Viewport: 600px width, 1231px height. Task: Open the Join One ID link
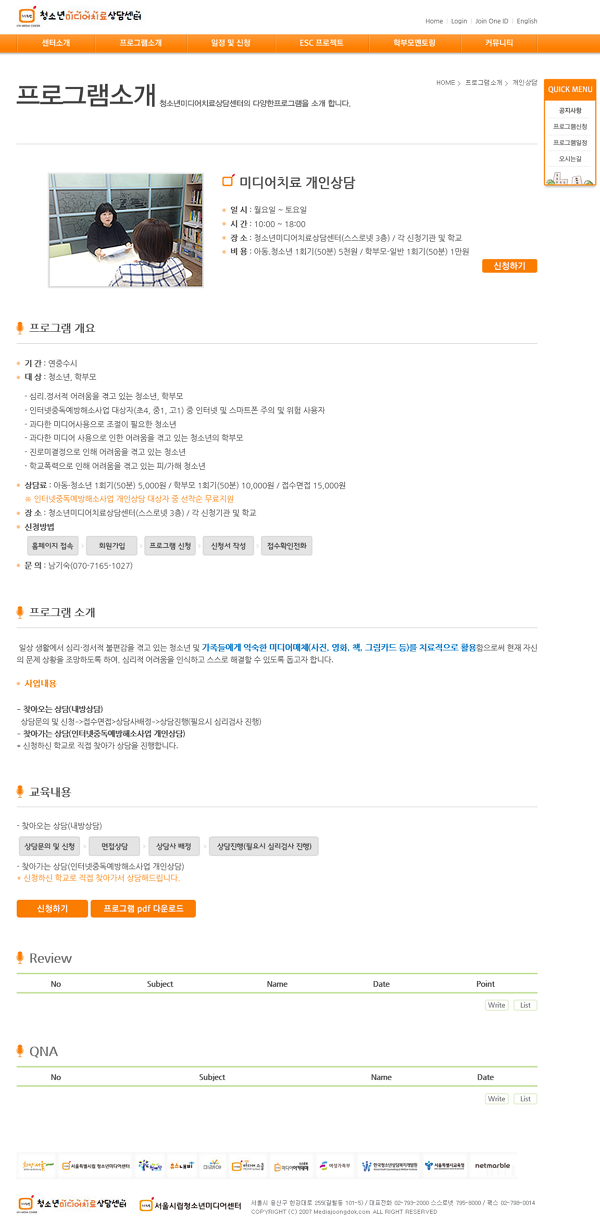[x=491, y=20]
